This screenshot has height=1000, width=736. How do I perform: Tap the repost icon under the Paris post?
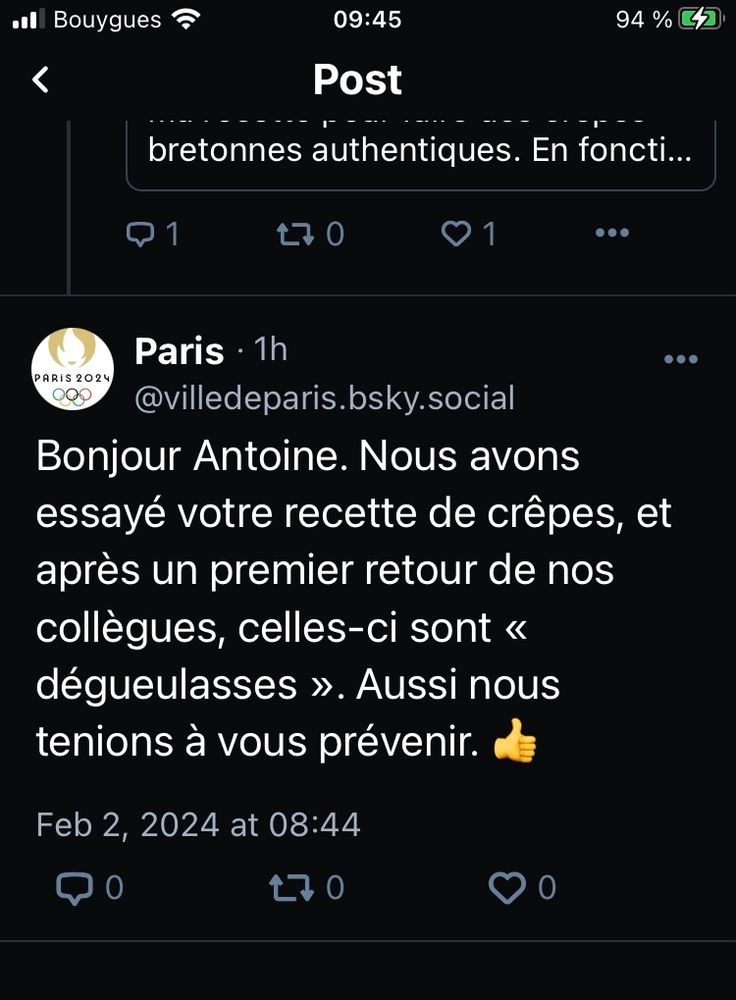click(x=291, y=886)
